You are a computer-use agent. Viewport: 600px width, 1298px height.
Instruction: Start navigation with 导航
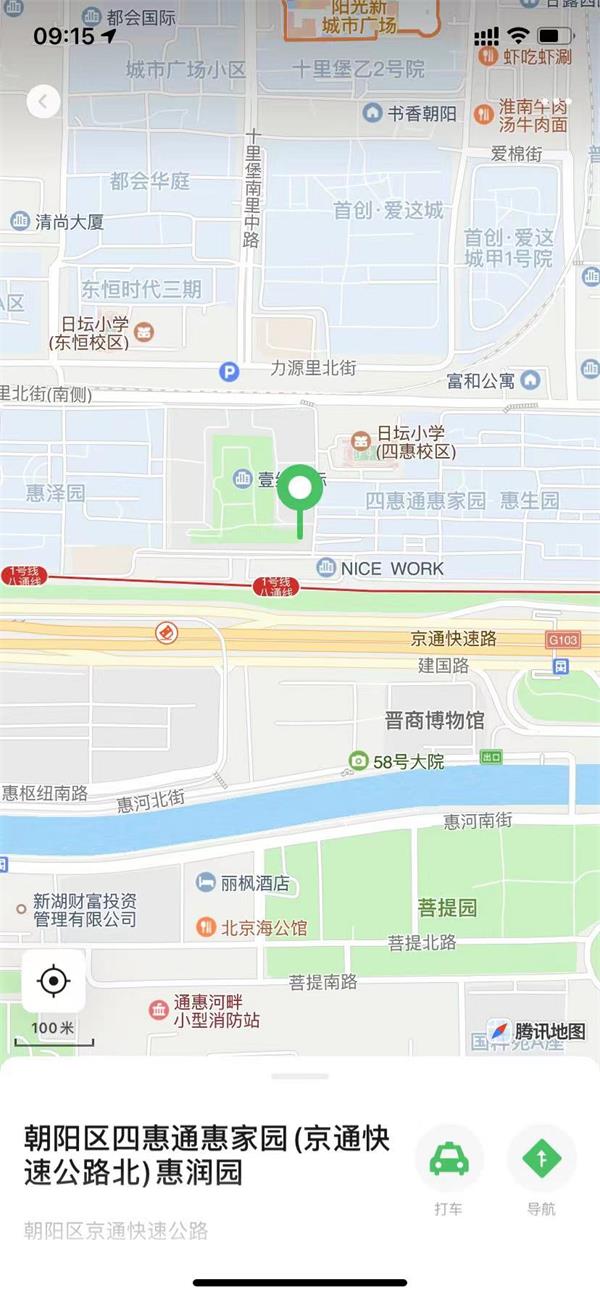click(541, 1159)
